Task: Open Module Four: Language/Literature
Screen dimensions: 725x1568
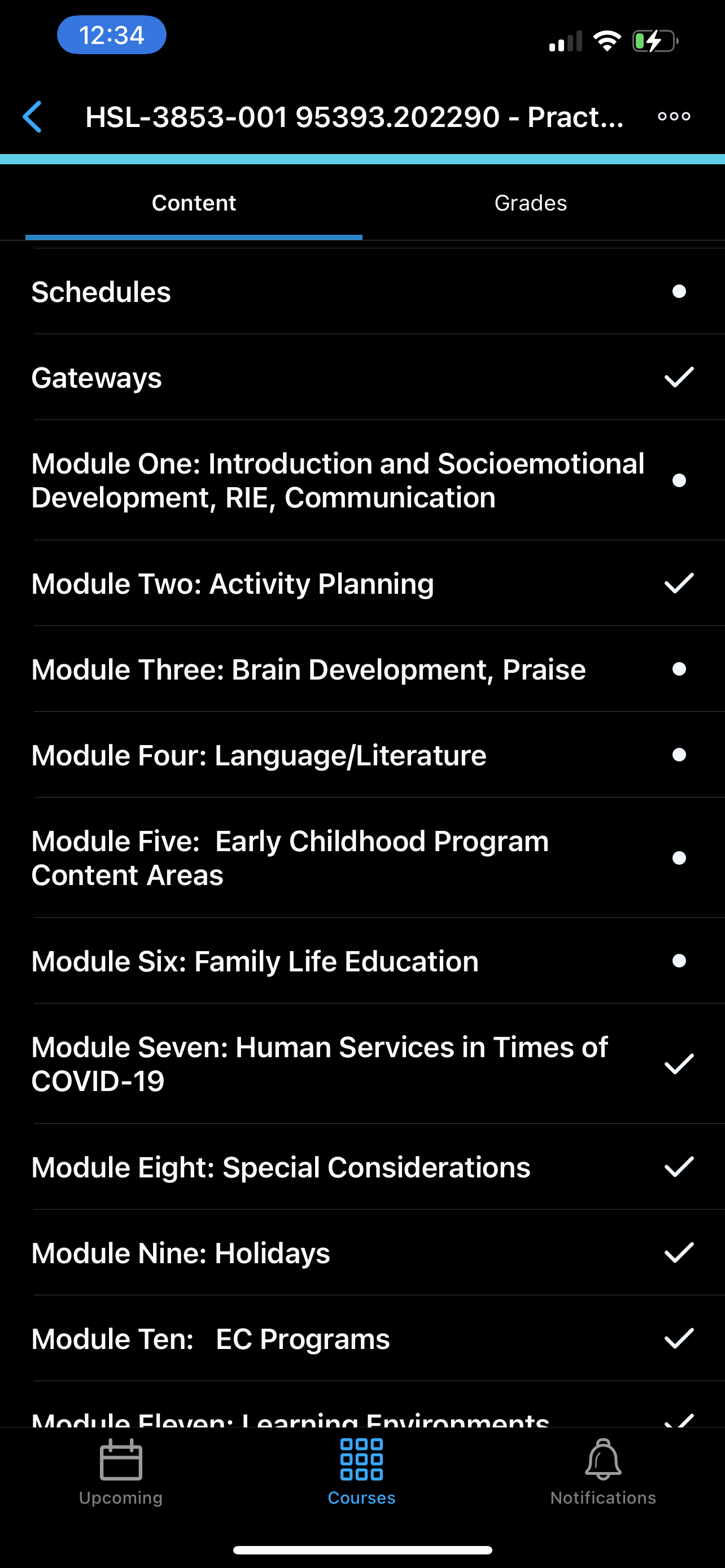Action: [x=362, y=755]
